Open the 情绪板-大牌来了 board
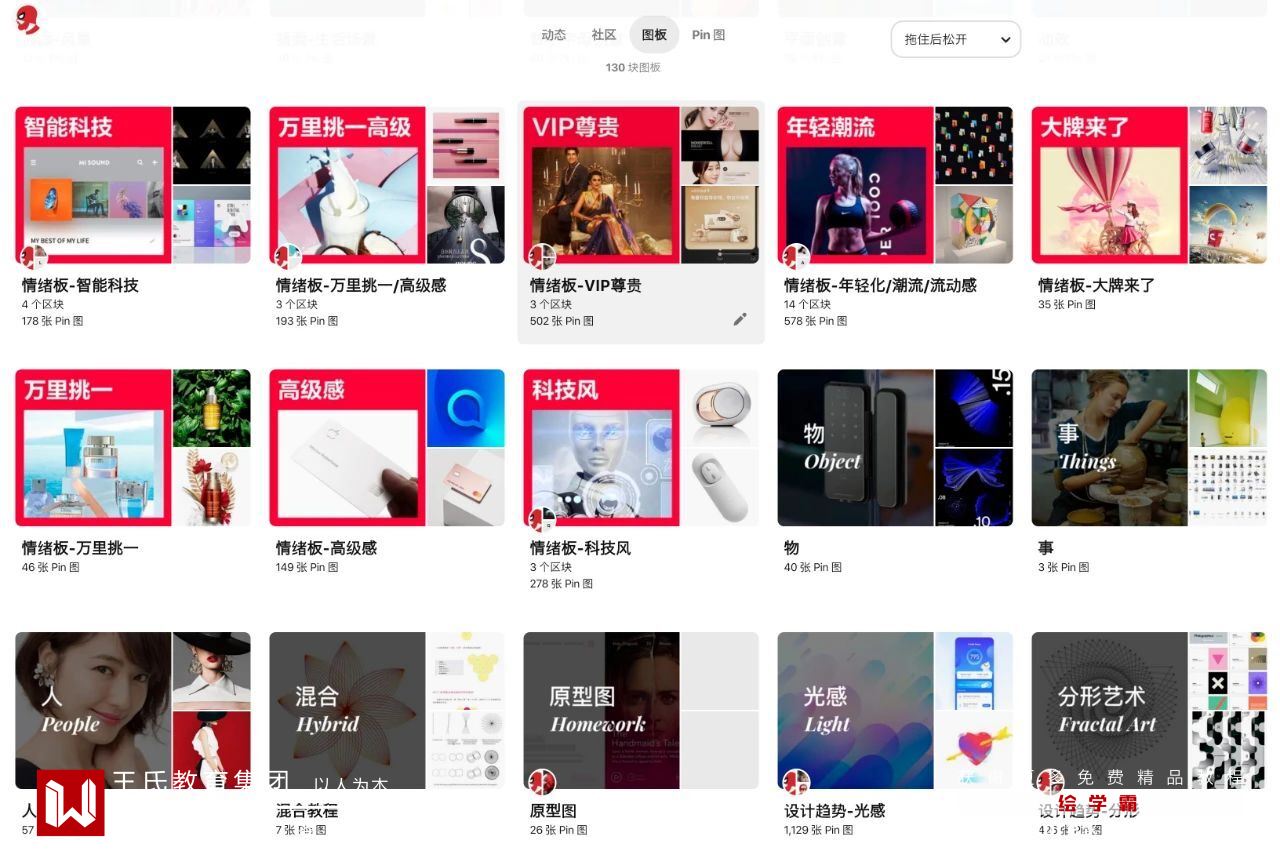The height and width of the screenshot is (862, 1280). [1148, 186]
